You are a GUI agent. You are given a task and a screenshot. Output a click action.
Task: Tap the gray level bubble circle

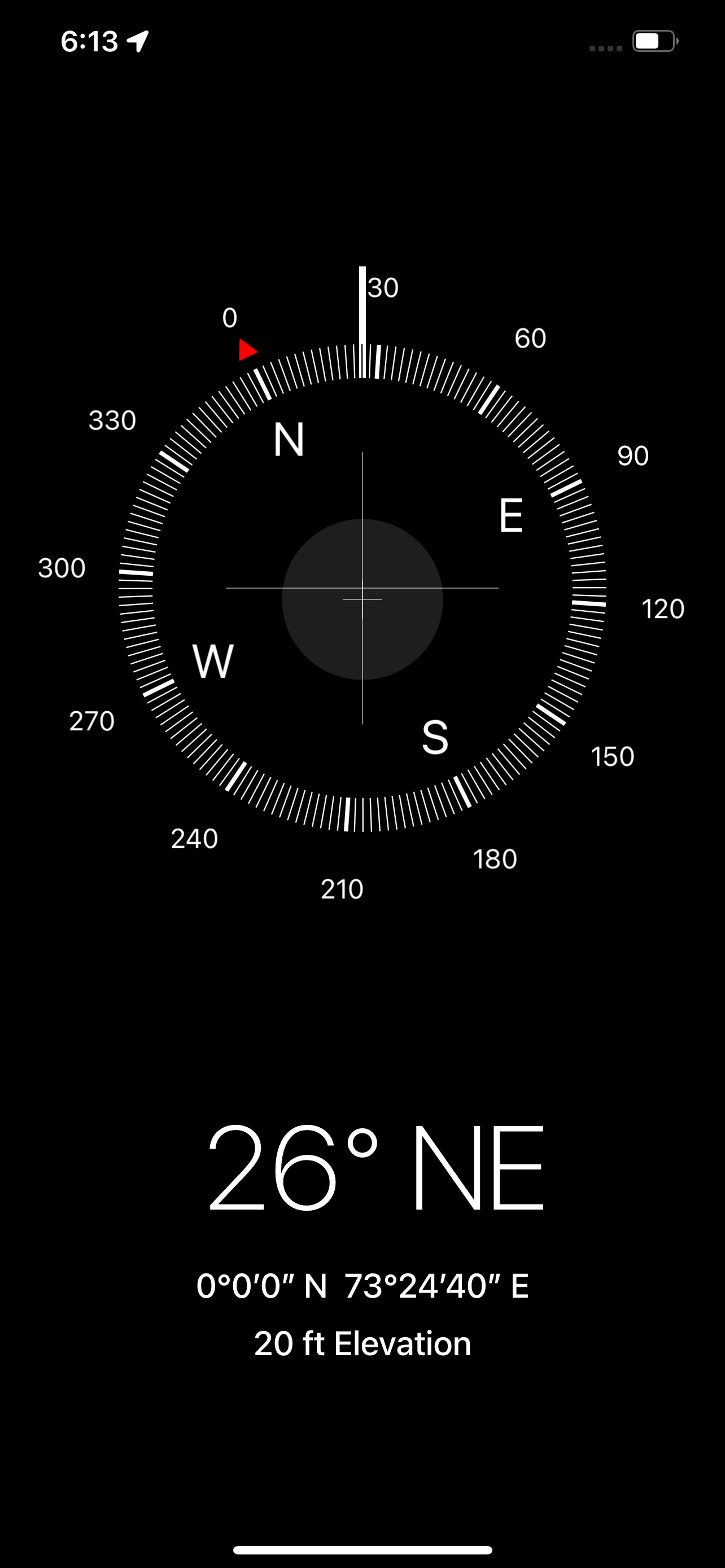pos(362,599)
